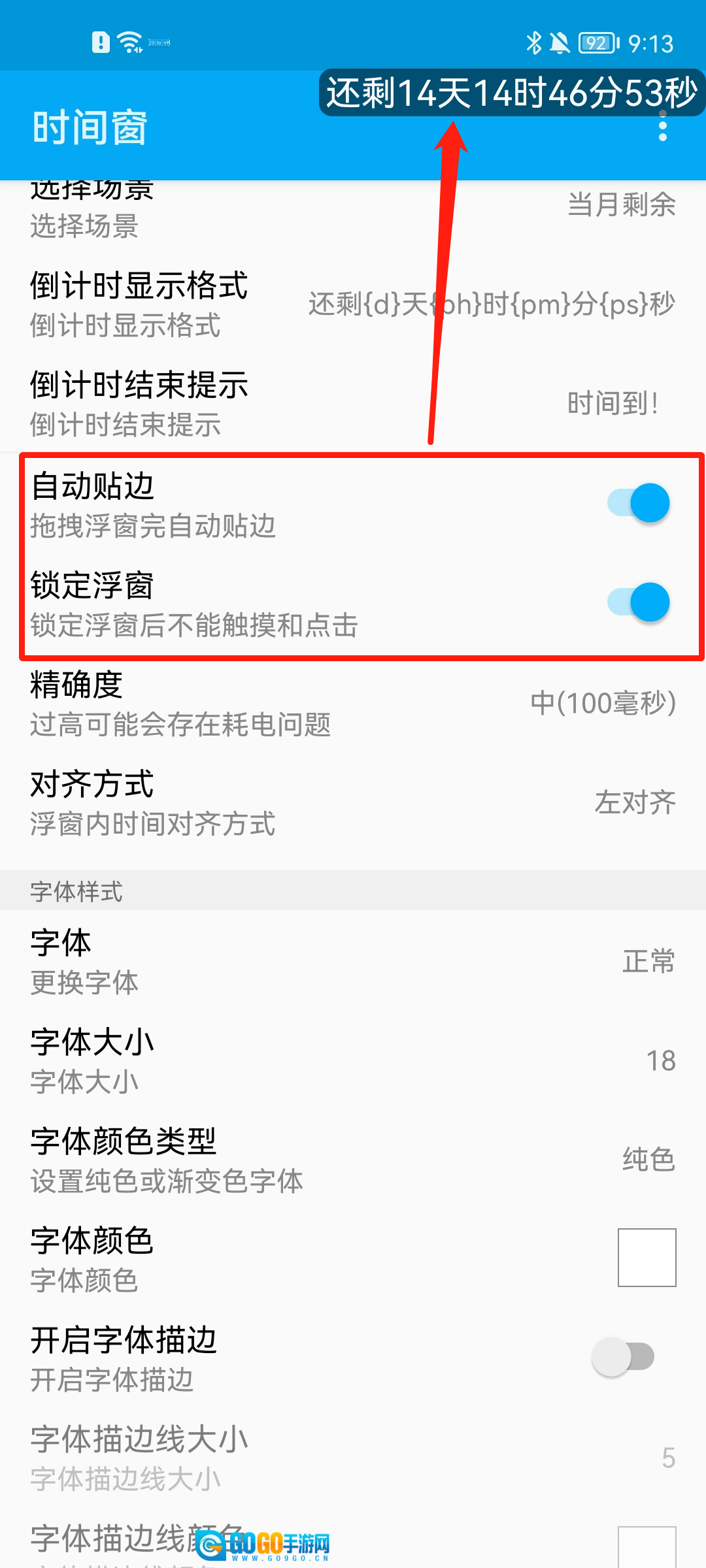
Task: Edit the 倒计时显示格式 setting
Action: tap(353, 304)
